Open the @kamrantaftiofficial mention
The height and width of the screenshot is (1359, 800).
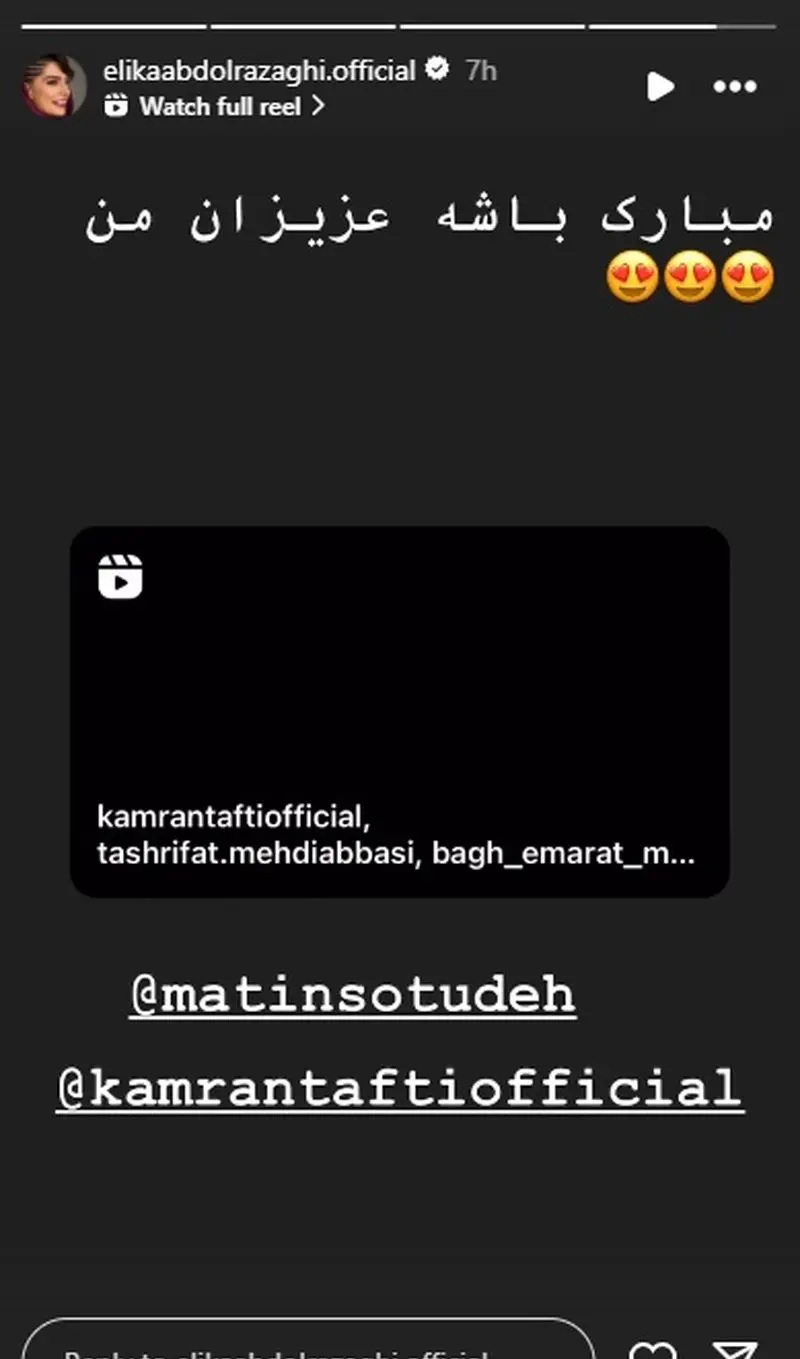point(400,1087)
